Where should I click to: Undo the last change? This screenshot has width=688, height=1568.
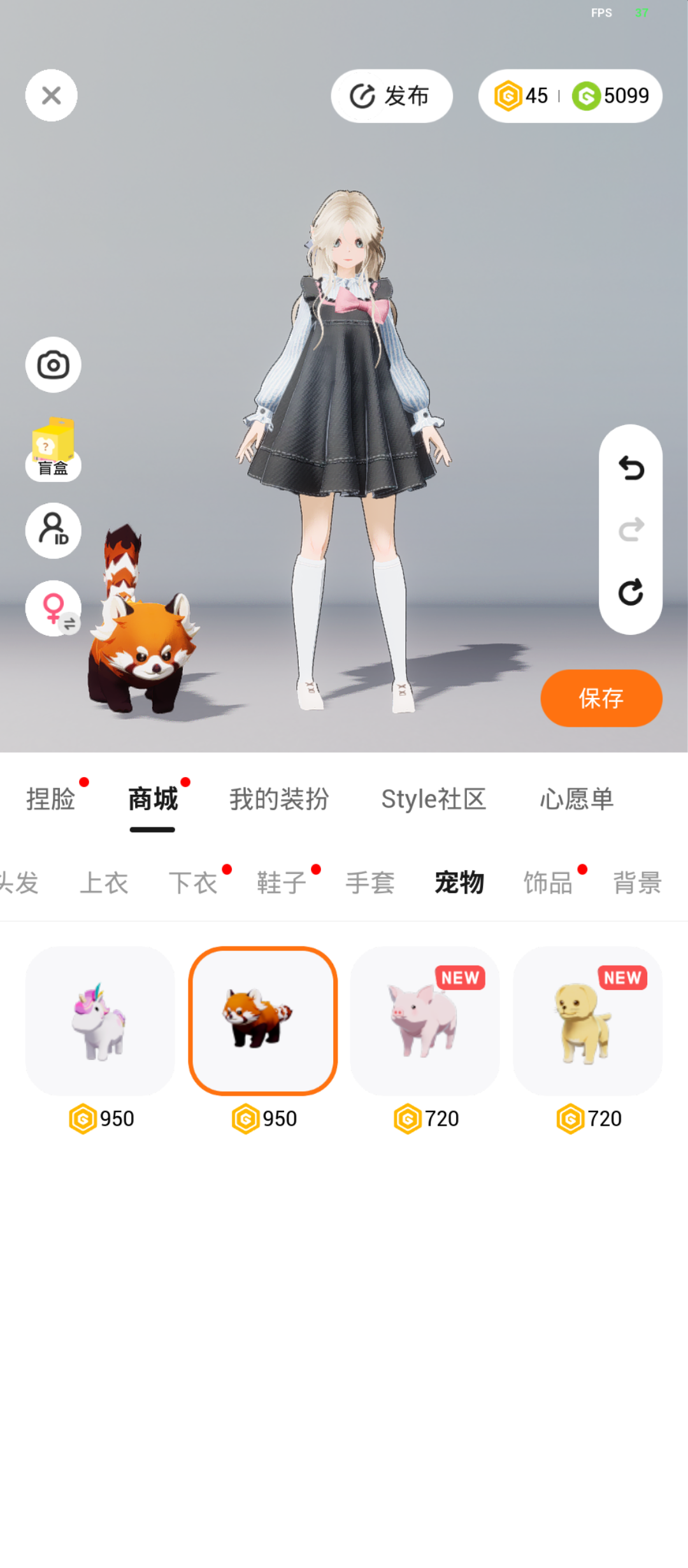point(631,468)
